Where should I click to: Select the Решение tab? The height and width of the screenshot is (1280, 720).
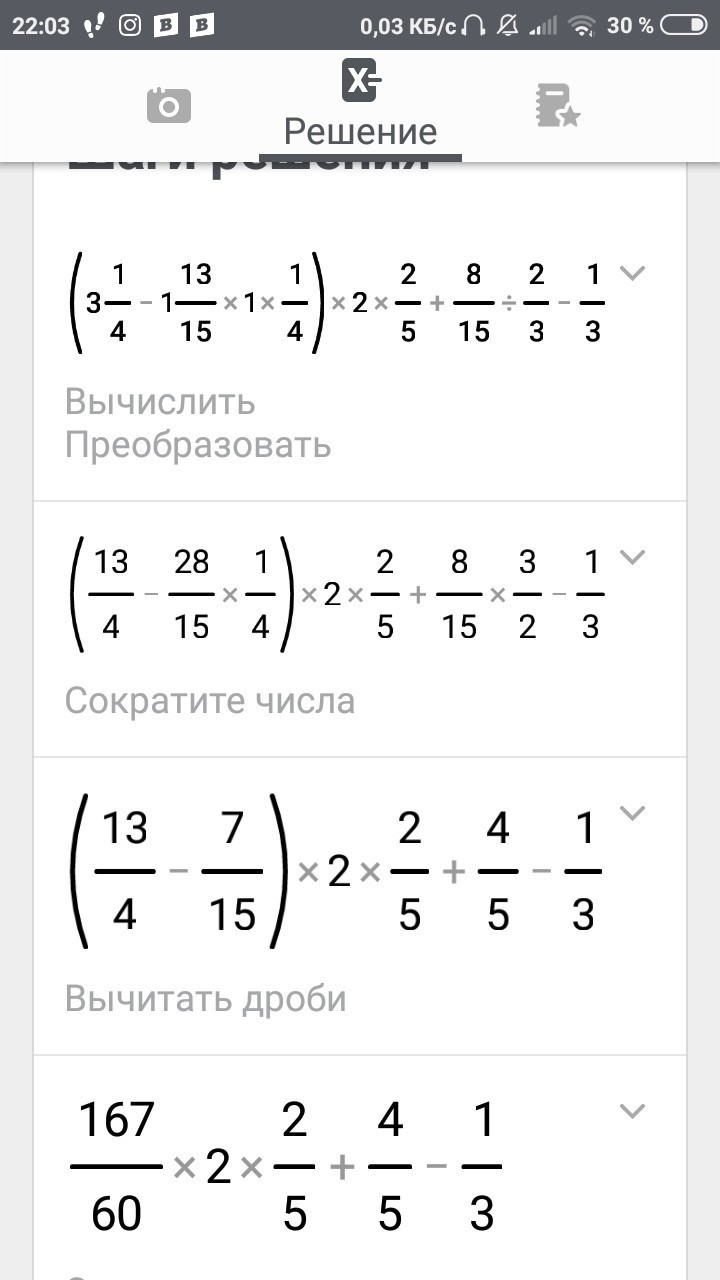[x=360, y=106]
